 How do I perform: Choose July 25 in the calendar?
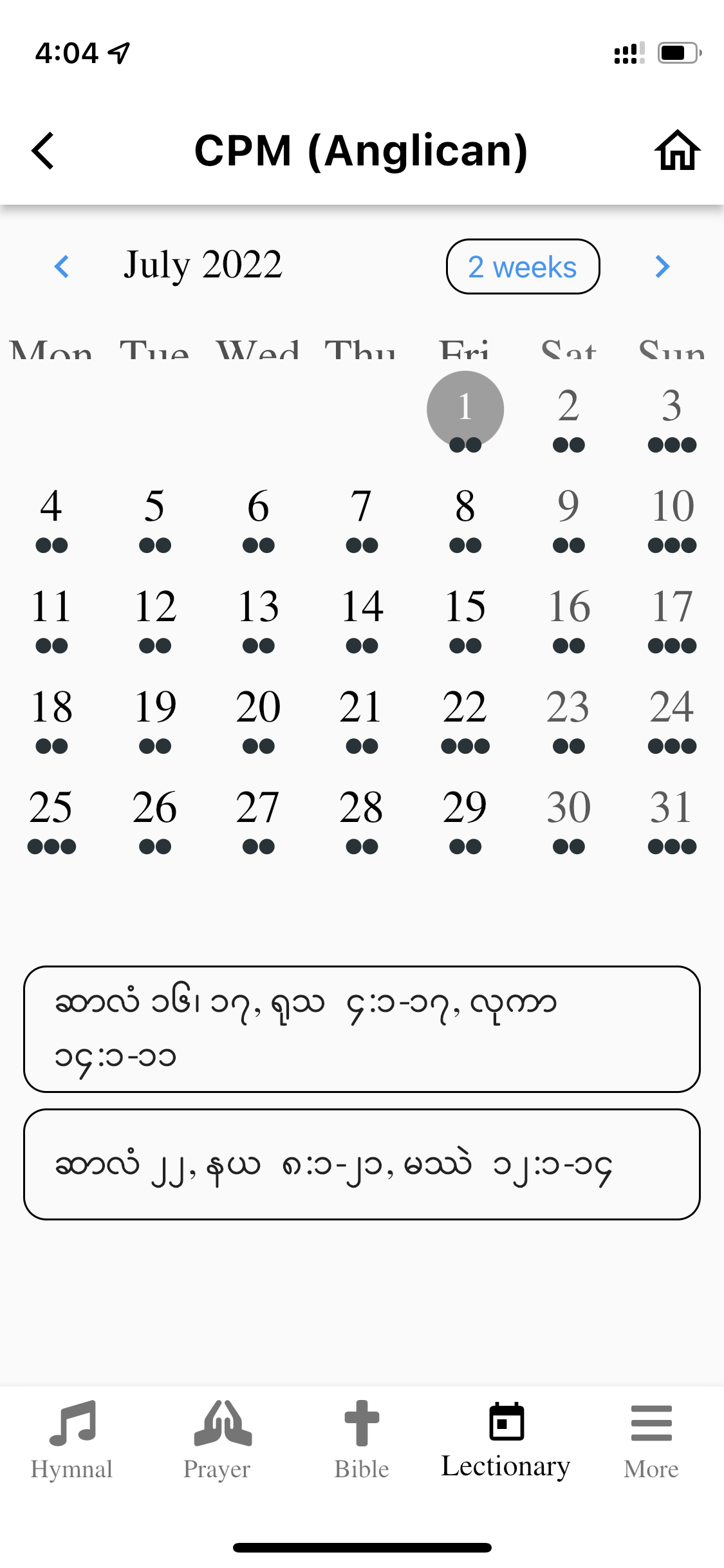[x=51, y=811]
